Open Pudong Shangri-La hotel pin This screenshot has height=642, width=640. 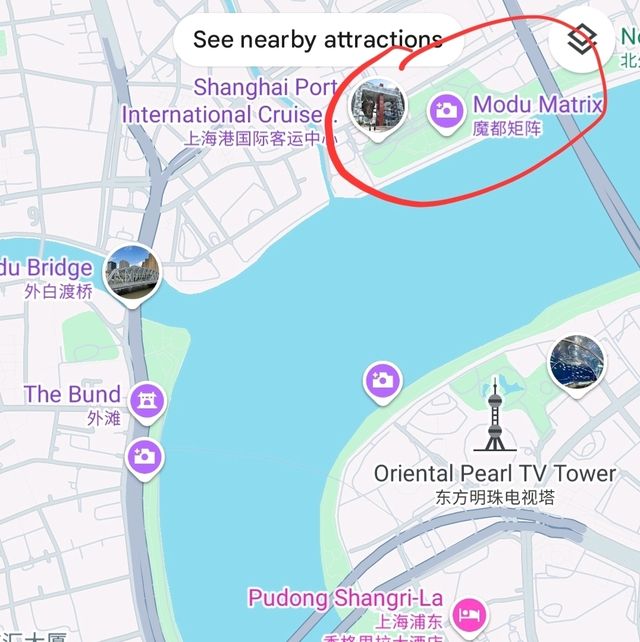[x=470, y=617]
